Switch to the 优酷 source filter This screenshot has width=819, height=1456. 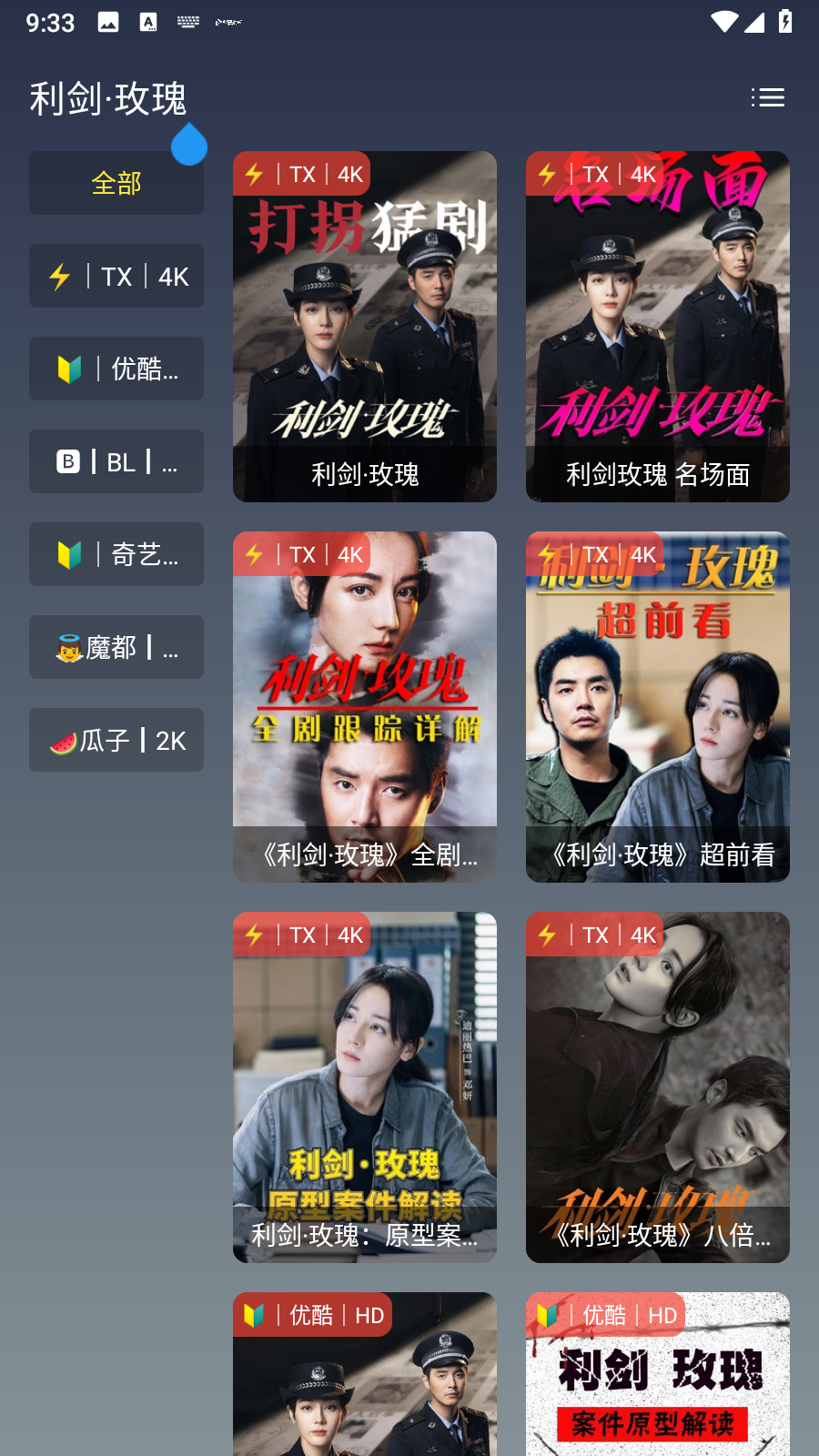pos(116,369)
